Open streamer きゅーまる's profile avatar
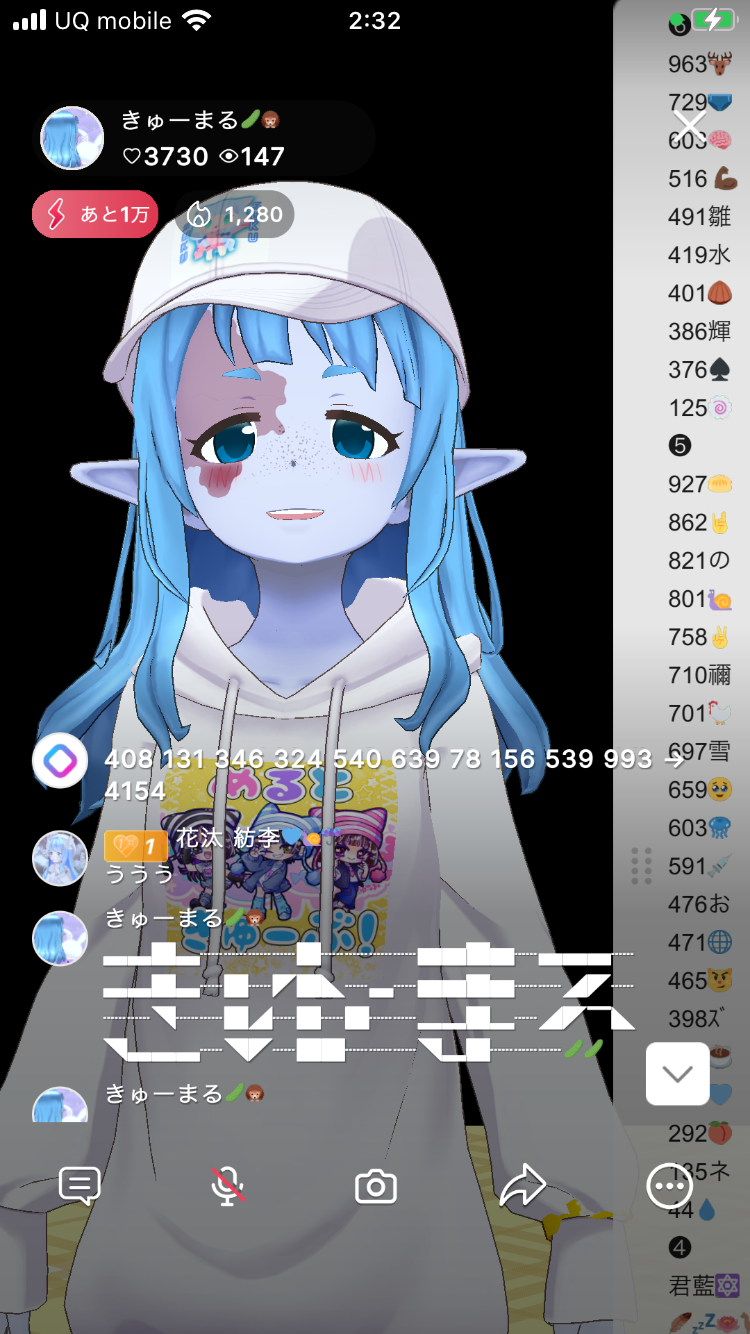Viewport: 750px width, 1334px height. click(x=72, y=138)
